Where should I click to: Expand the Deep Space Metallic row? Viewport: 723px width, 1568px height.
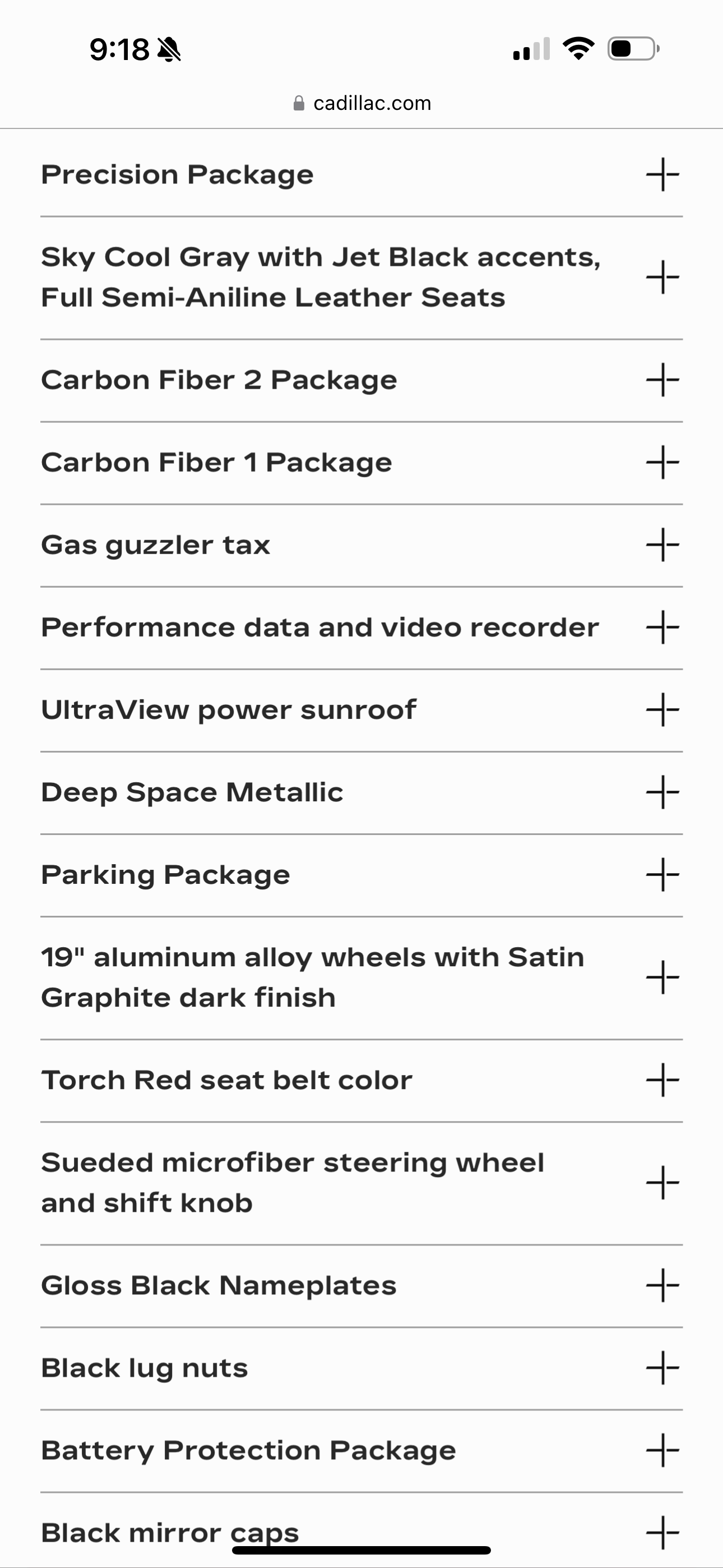(662, 792)
